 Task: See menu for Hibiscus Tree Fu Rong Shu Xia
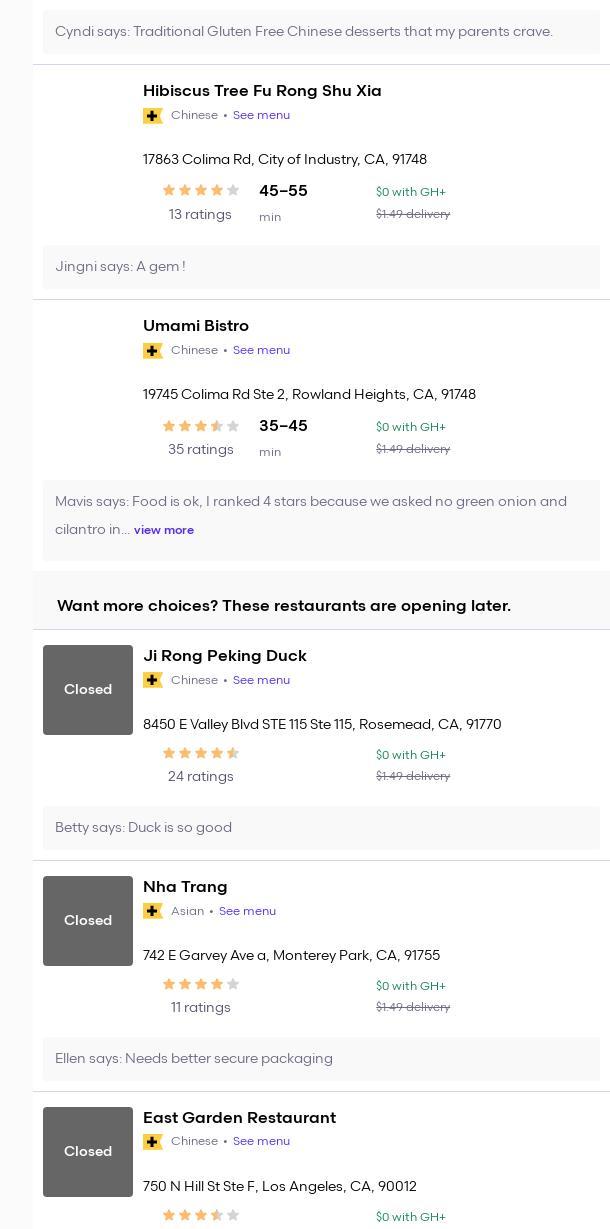pyautogui.click(x=261, y=115)
